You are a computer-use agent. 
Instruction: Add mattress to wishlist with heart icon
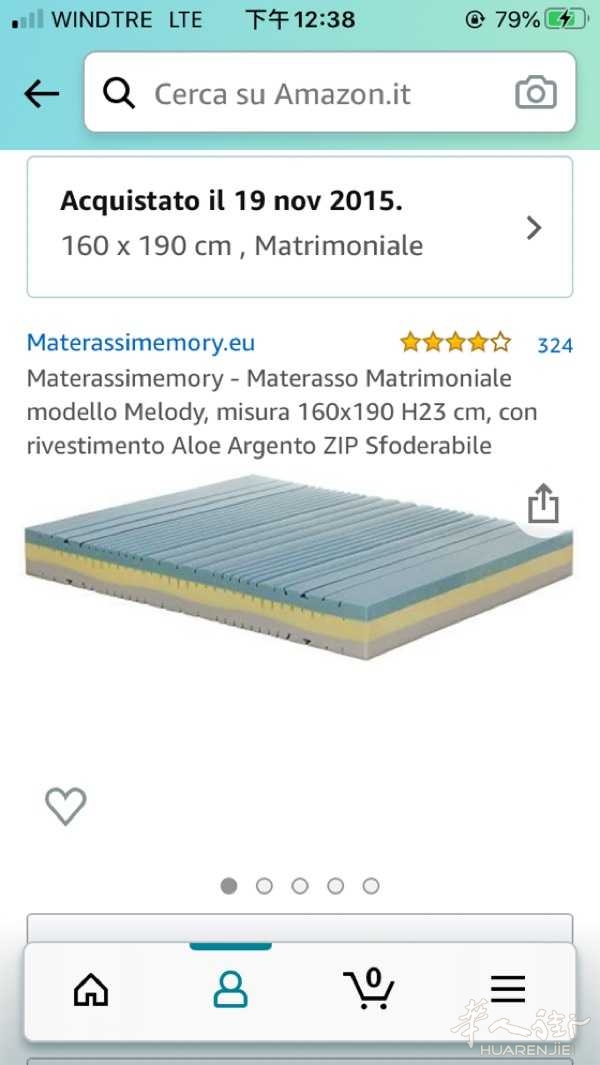tap(66, 806)
